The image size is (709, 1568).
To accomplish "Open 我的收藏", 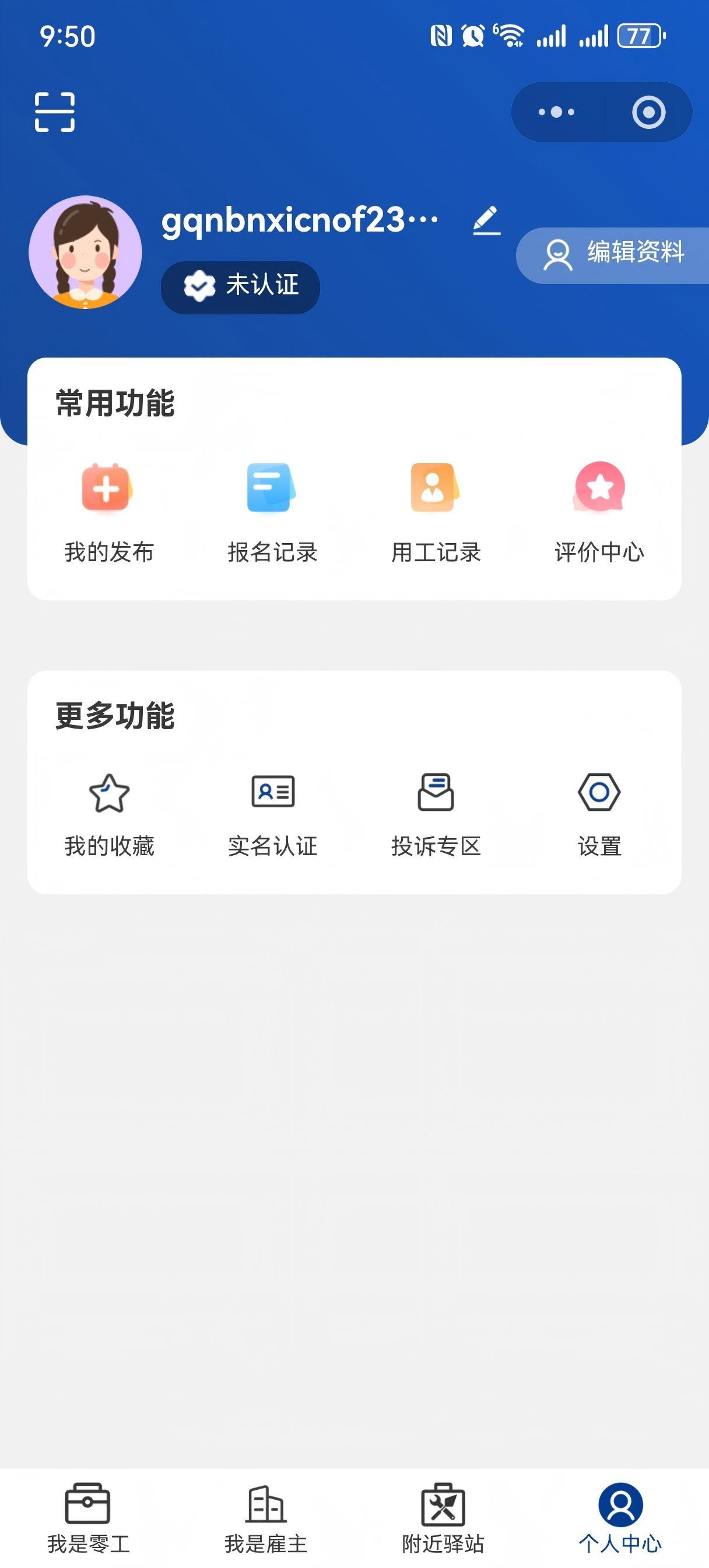I will tap(109, 814).
